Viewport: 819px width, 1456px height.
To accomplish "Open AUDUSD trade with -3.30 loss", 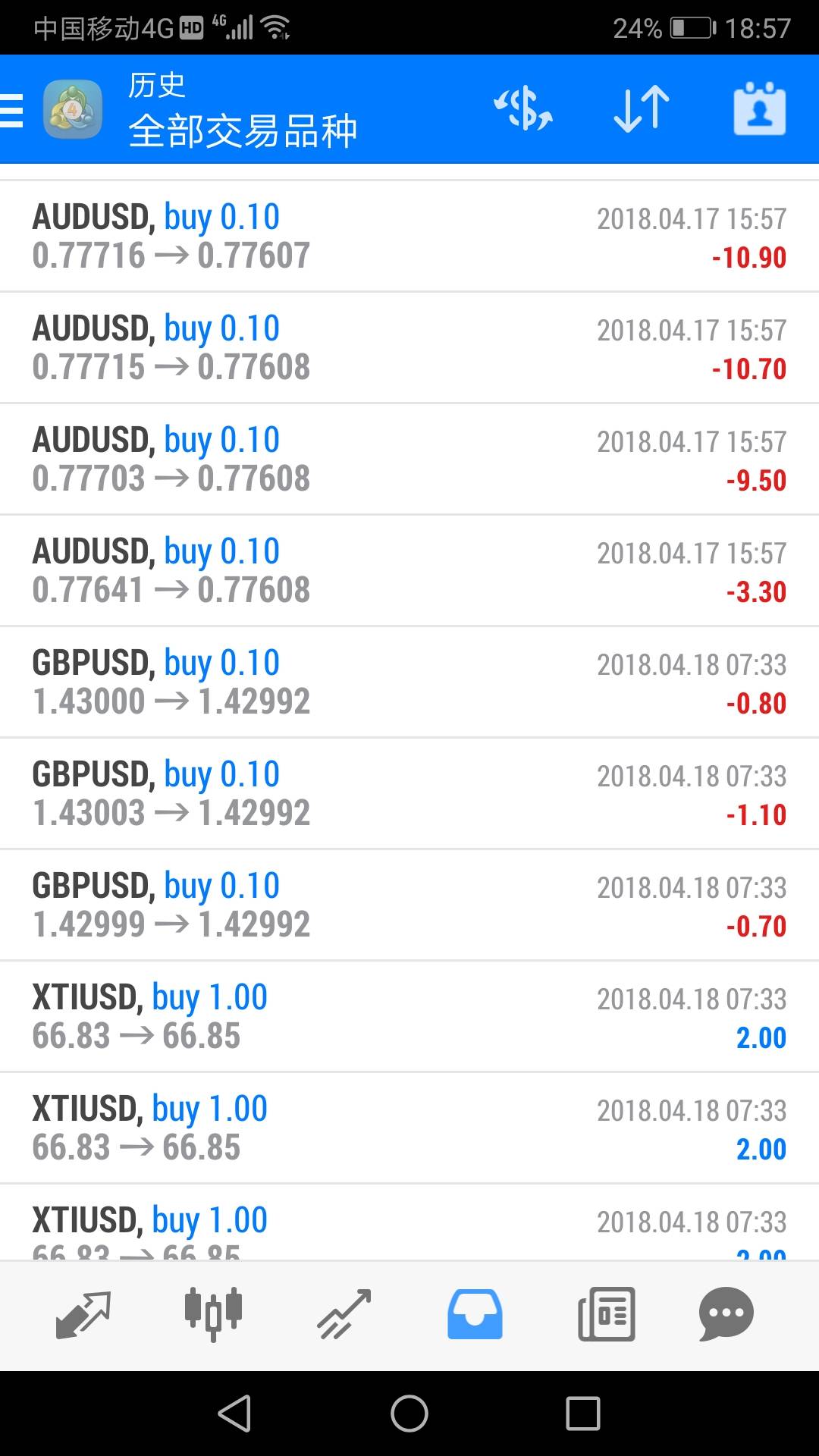I will [409, 571].
